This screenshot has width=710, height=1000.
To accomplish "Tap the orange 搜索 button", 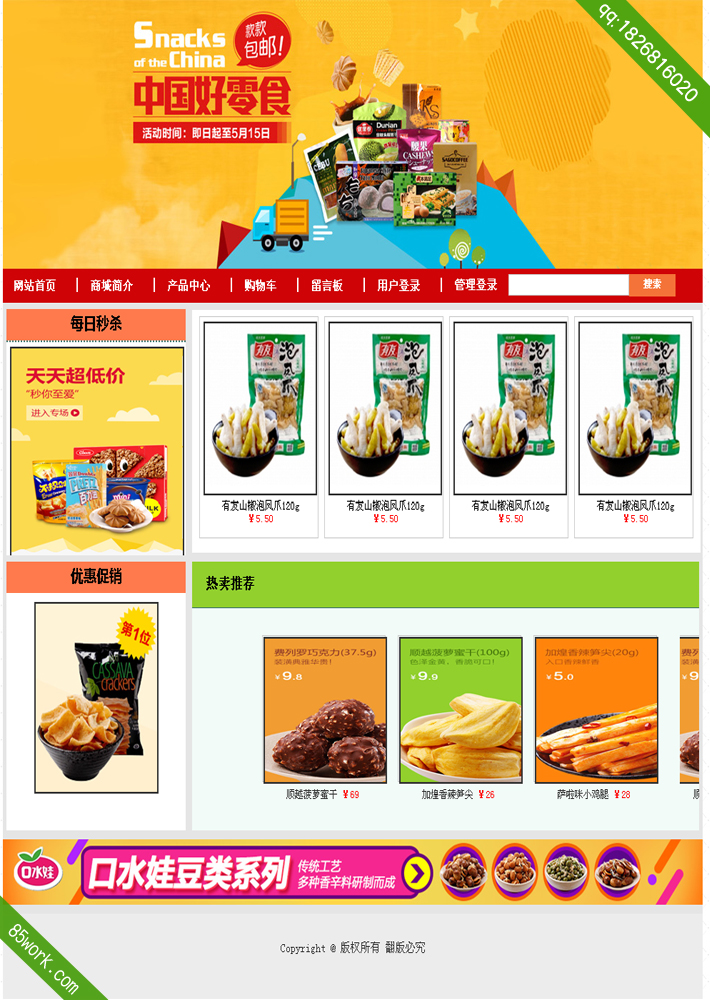I will click(x=652, y=285).
